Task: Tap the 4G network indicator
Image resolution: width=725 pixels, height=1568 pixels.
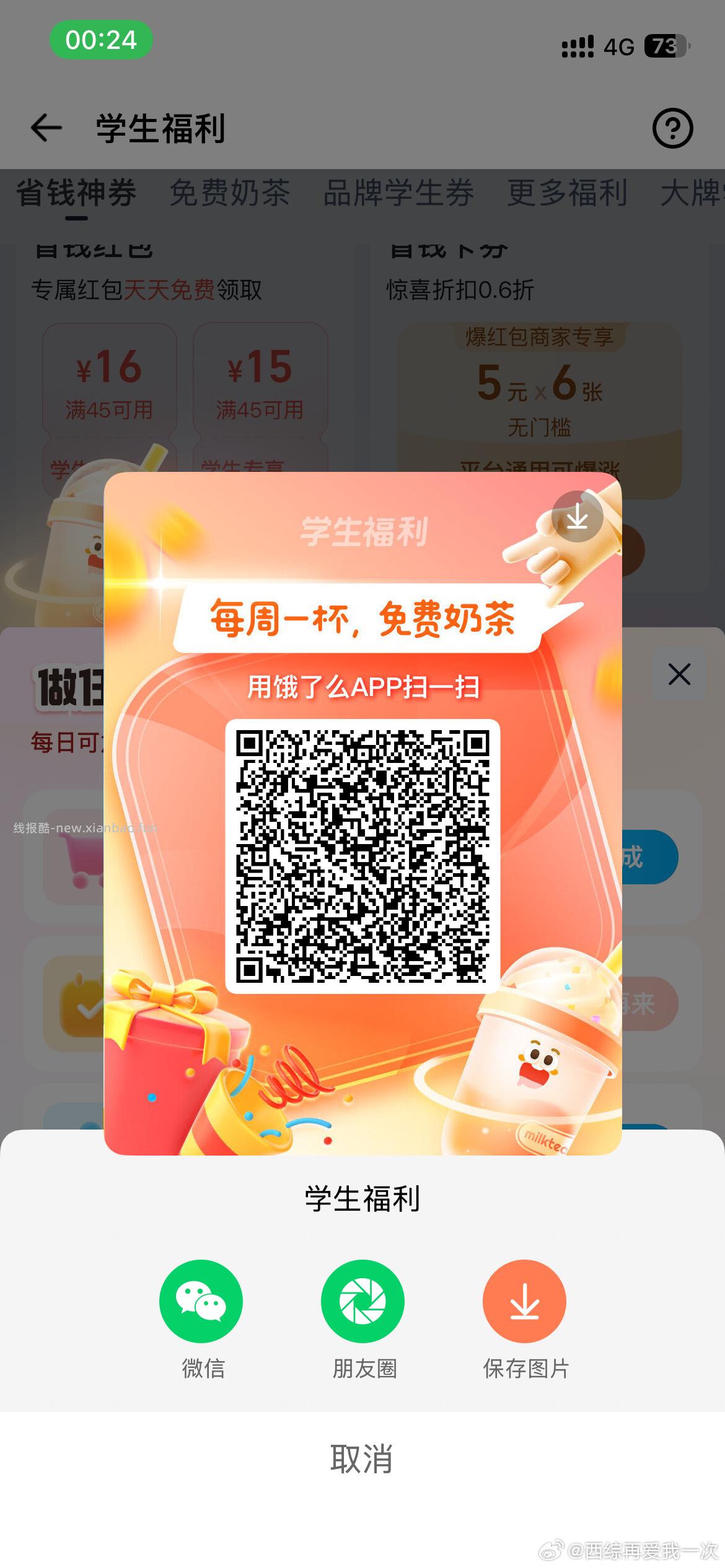Action: (617, 46)
